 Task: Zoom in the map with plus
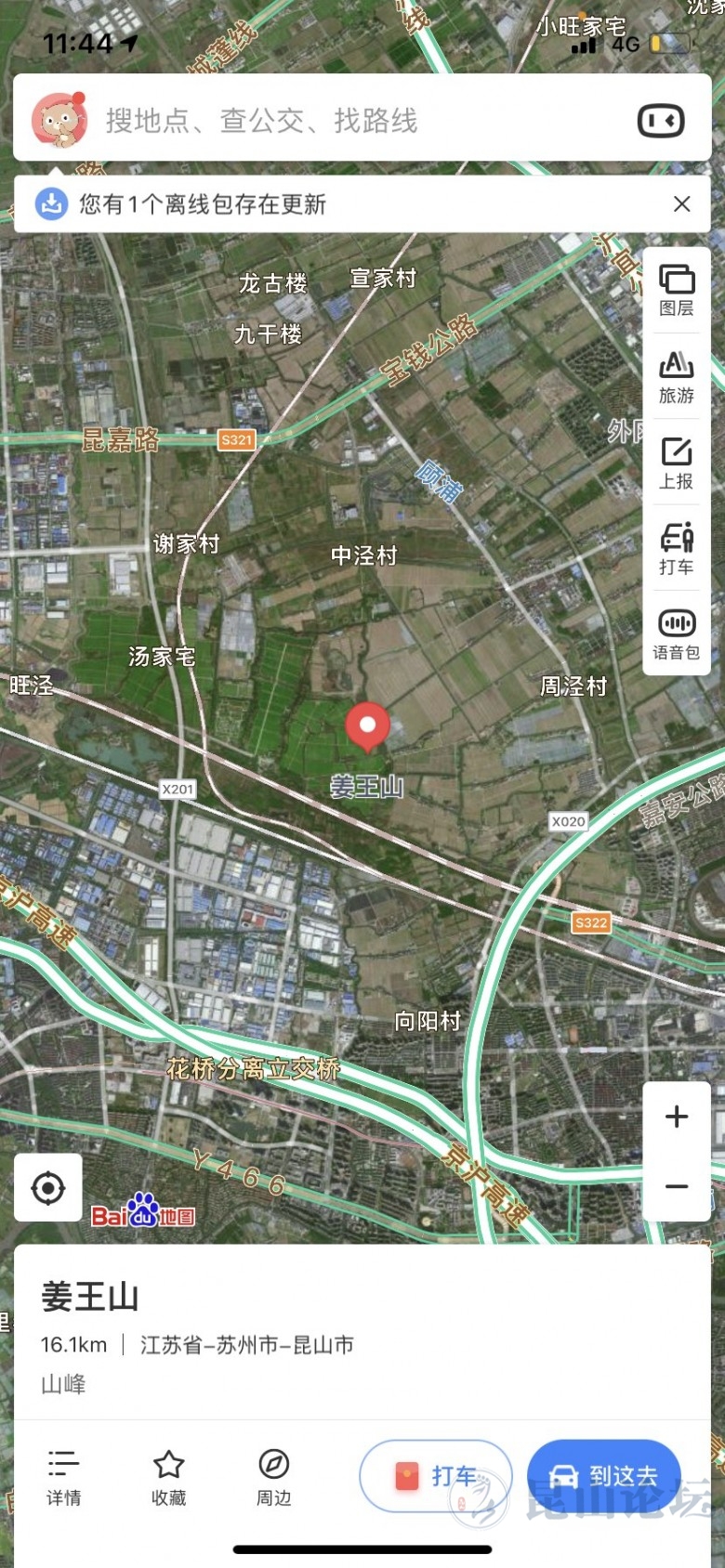[x=677, y=1117]
